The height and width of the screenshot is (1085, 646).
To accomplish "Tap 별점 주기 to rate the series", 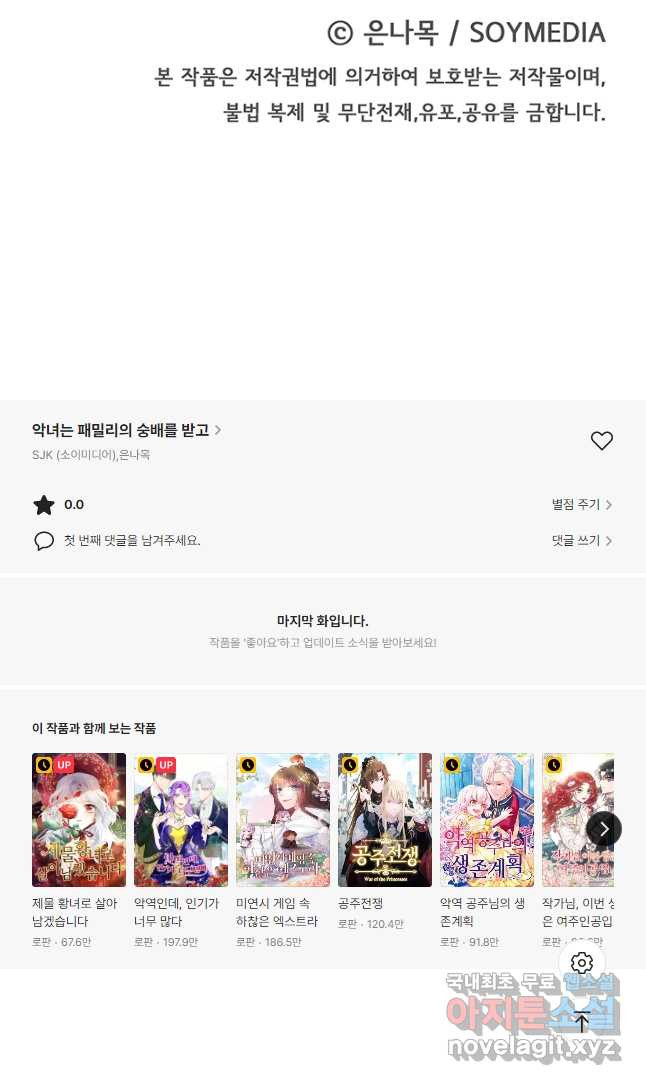I will (581, 505).
